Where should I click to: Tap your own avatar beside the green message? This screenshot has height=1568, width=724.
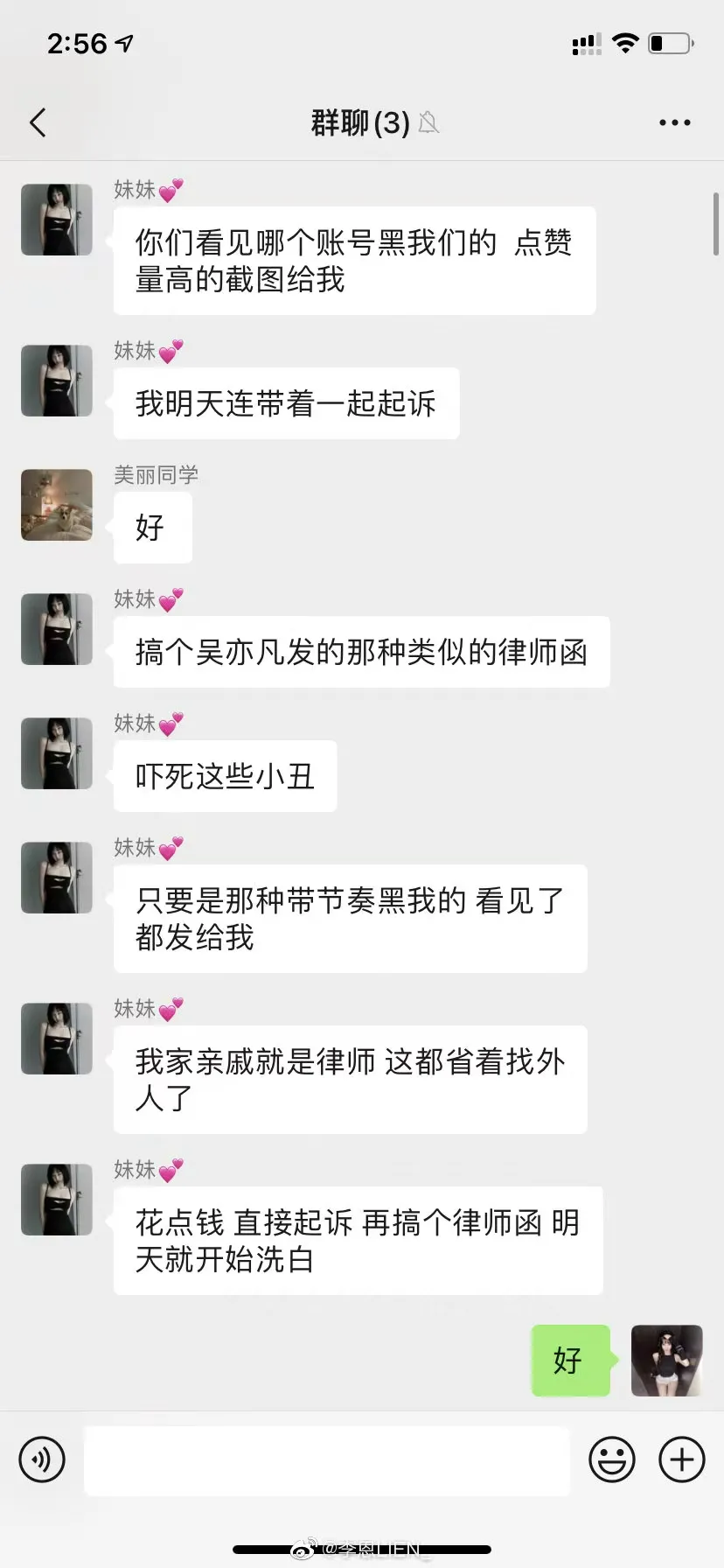click(x=666, y=1361)
